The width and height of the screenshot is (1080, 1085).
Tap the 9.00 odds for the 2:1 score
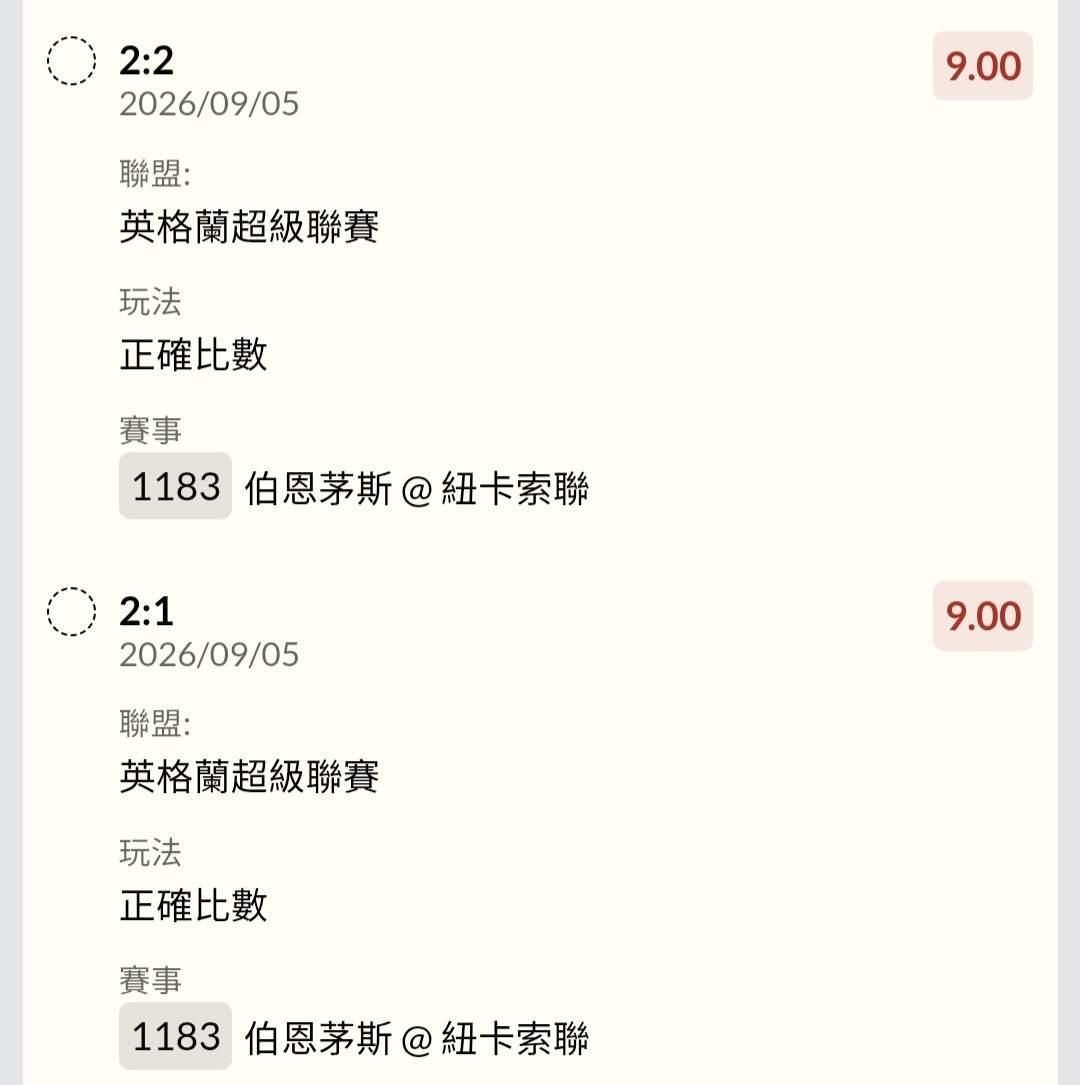982,617
